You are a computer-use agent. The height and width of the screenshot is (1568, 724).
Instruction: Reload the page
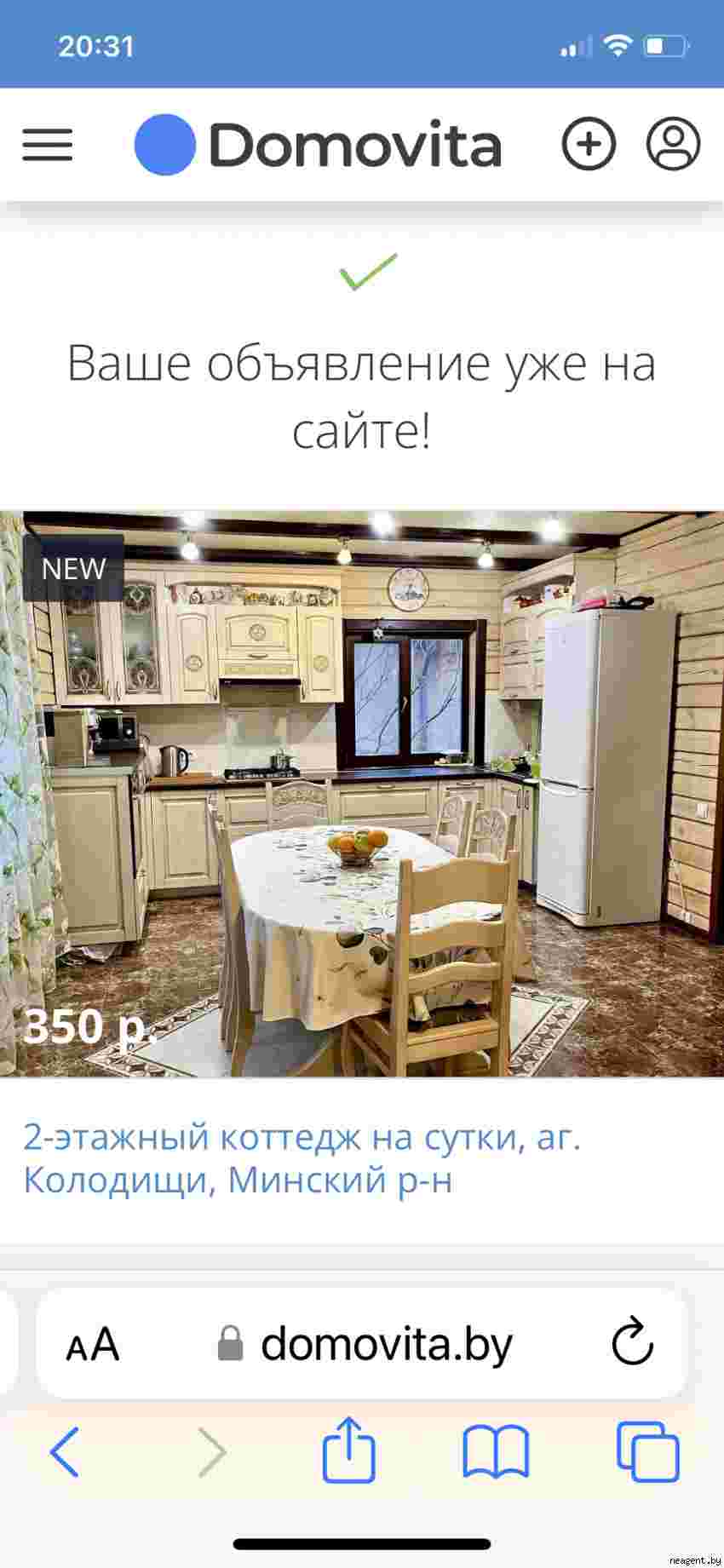[632, 1345]
